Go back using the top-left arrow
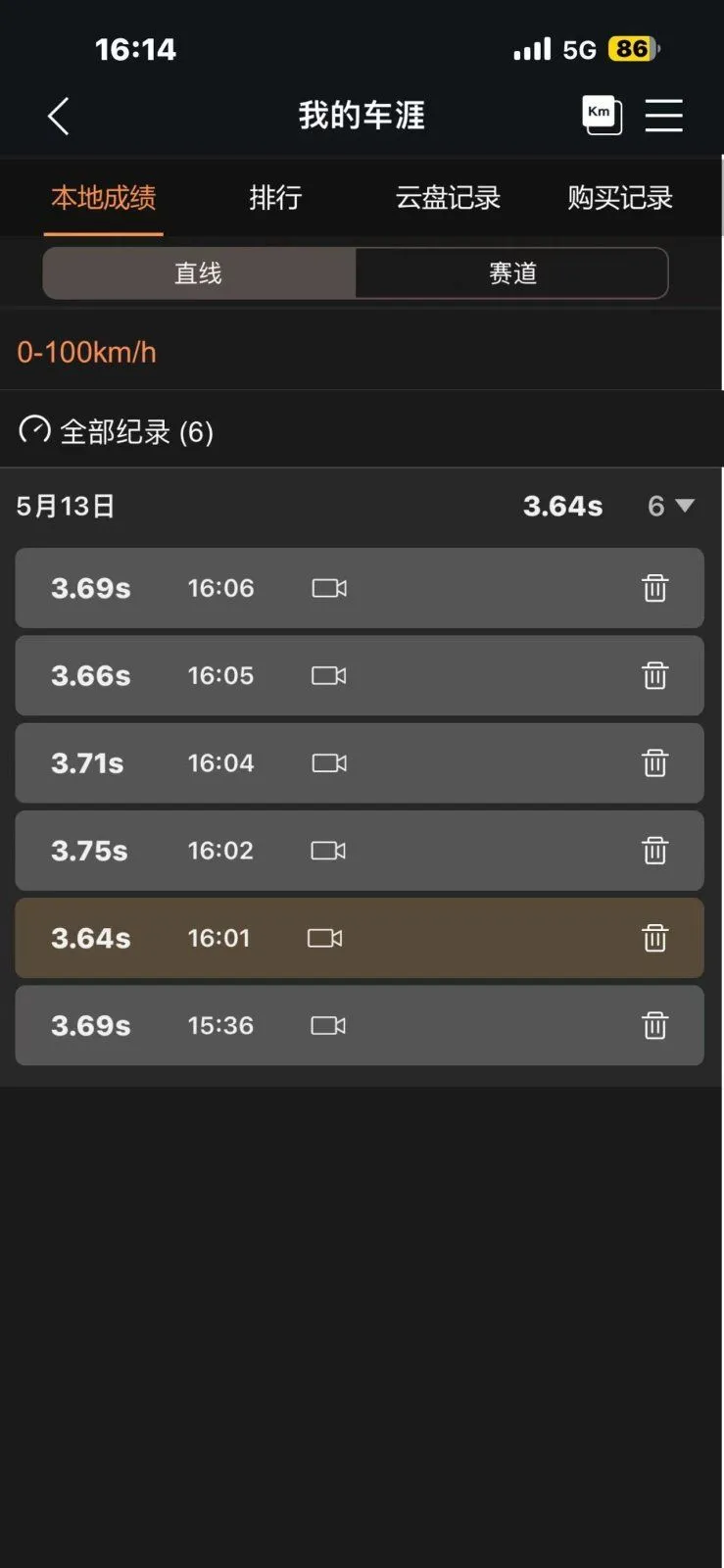The image size is (724, 1568). 59,116
